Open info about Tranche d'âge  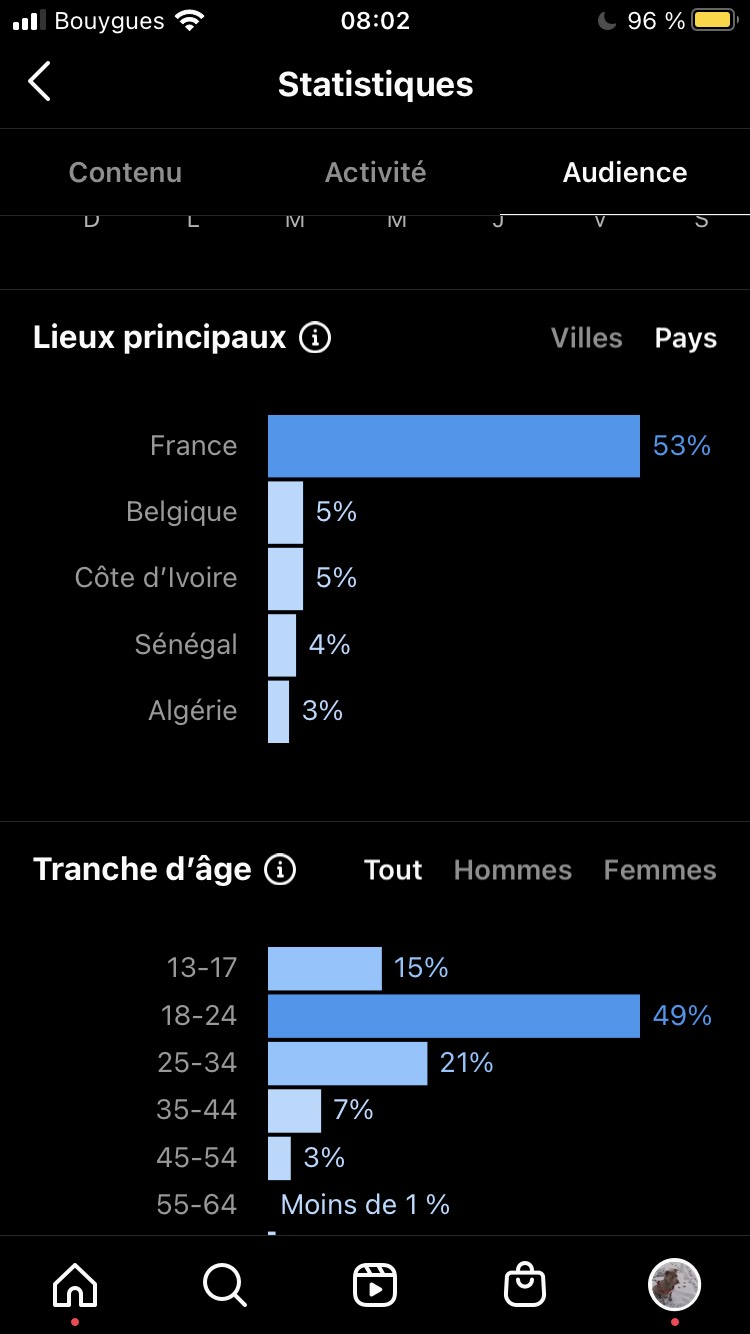click(x=280, y=870)
